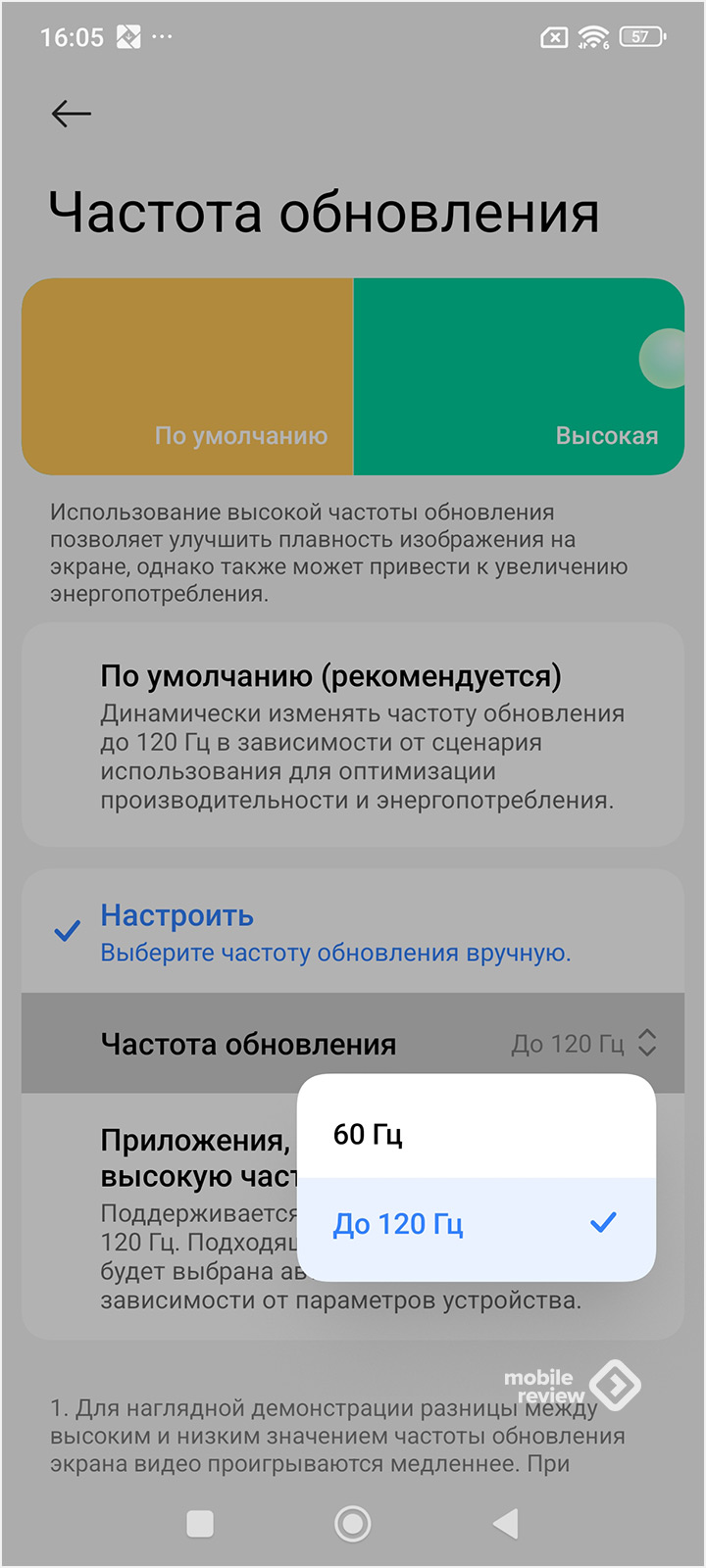Open recent apps with the square button

[x=200, y=1523]
